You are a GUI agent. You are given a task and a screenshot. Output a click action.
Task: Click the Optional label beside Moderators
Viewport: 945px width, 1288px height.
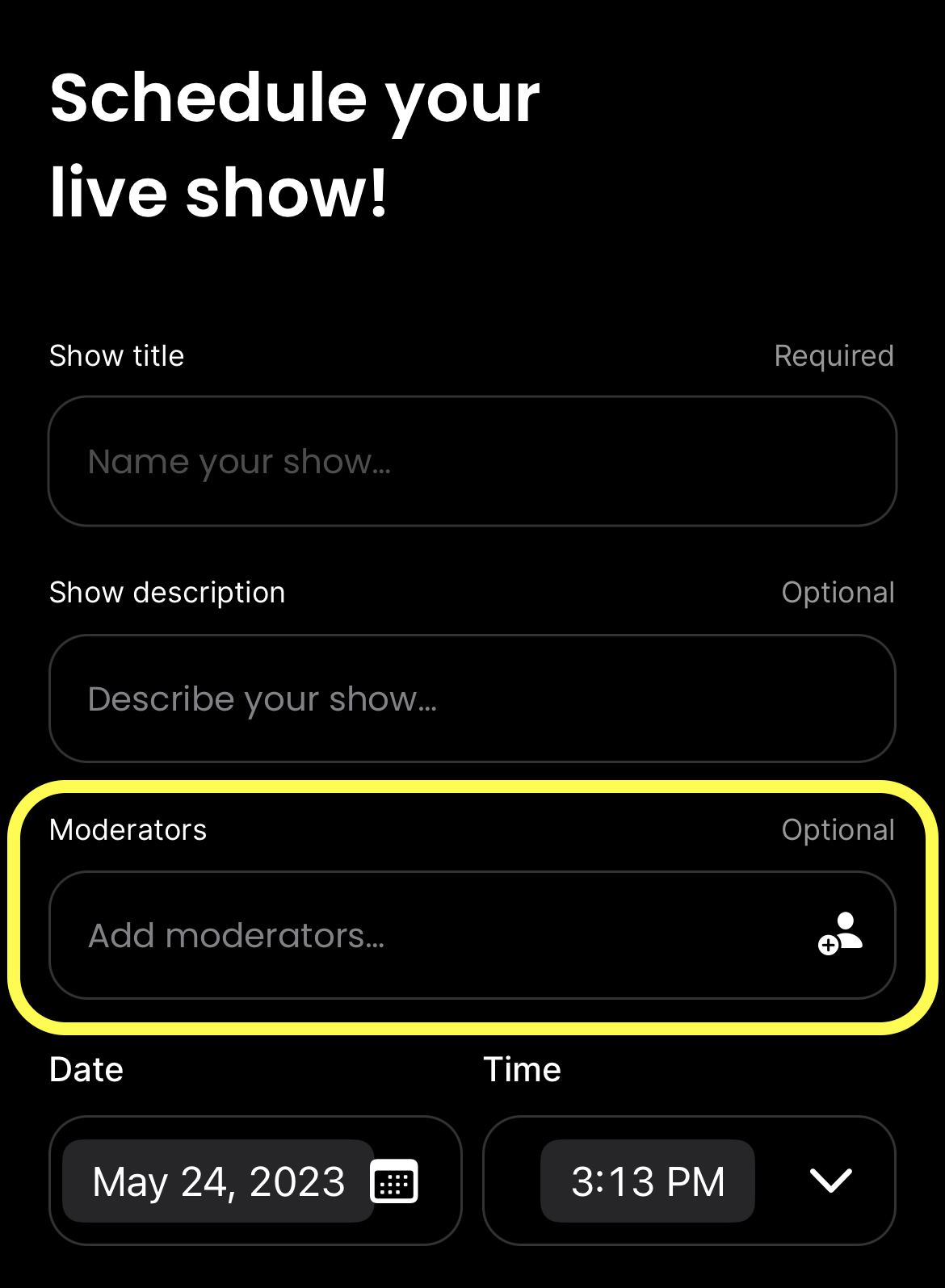click(x=839, y=829)
